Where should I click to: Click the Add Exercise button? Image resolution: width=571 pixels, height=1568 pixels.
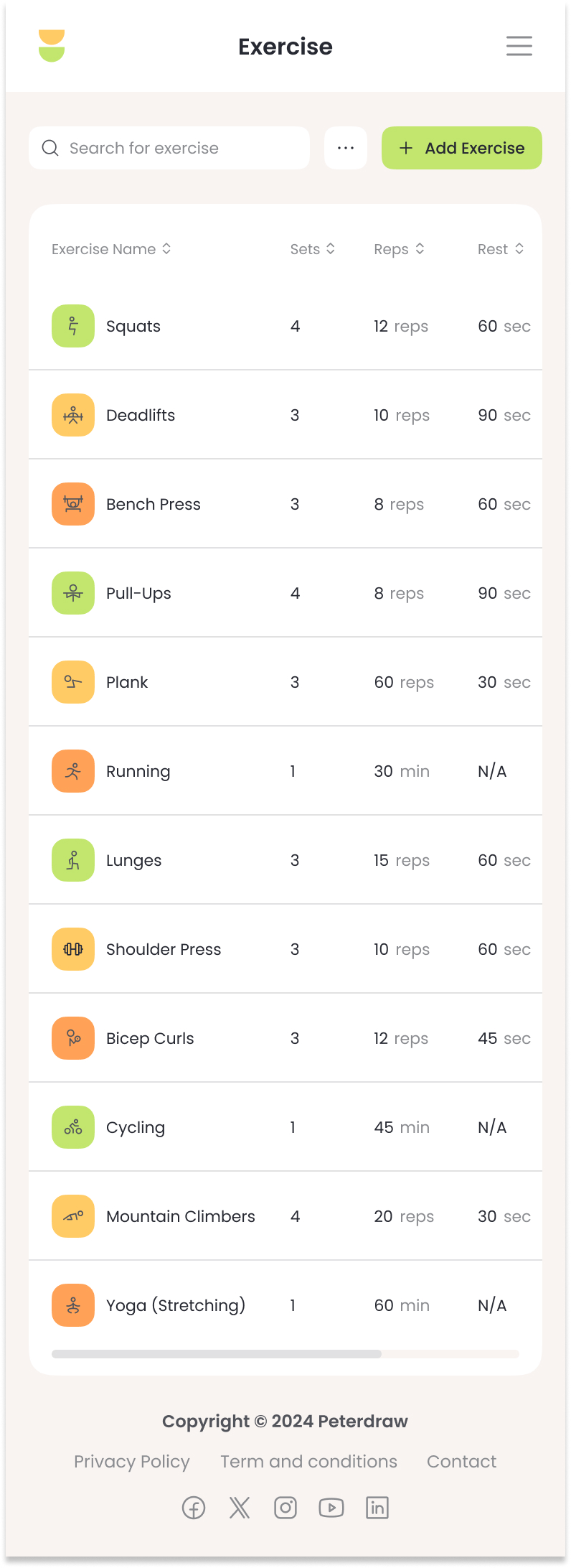click(461, 148)
